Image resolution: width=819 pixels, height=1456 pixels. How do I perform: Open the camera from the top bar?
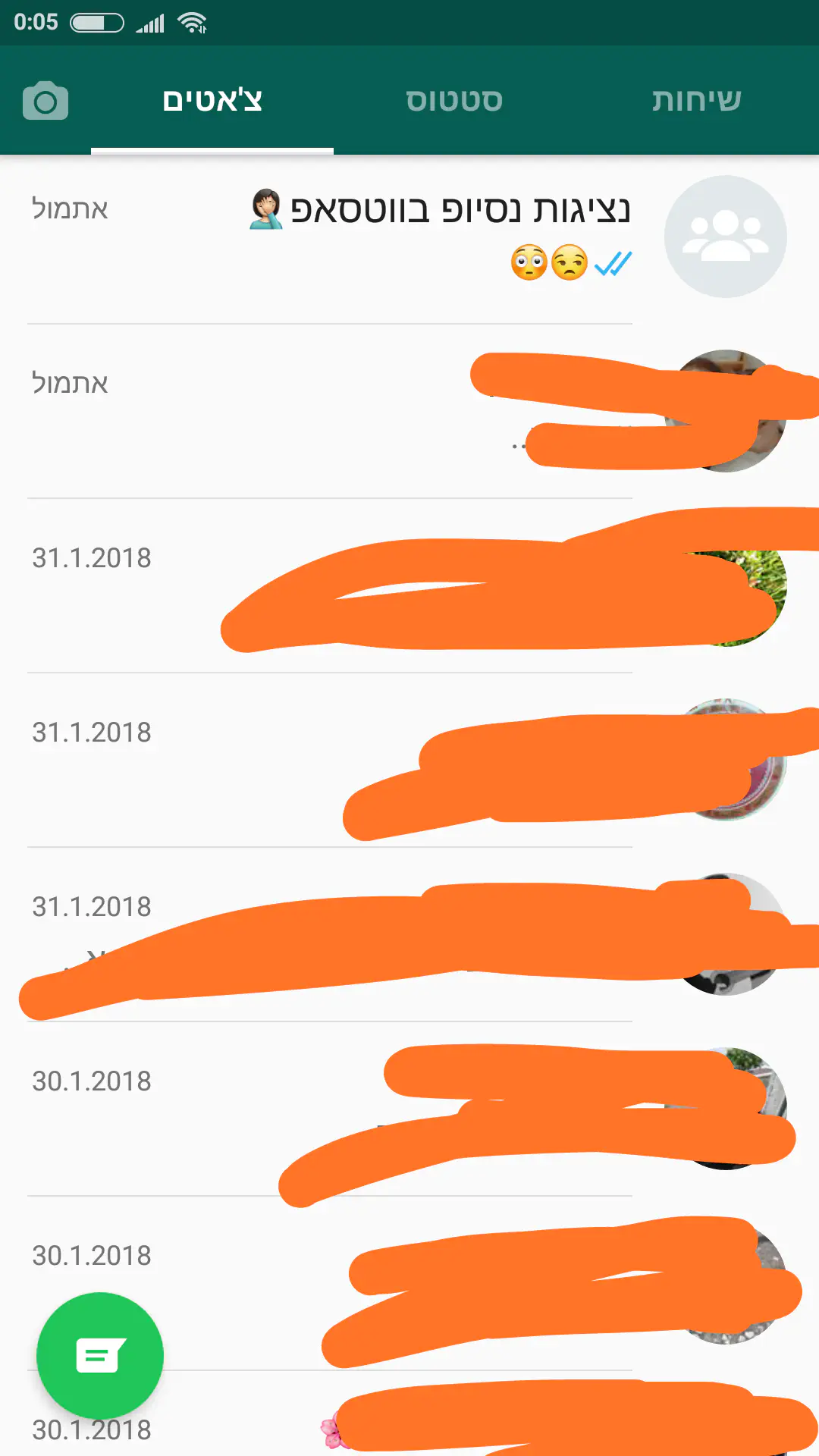(x=45, y=101)
